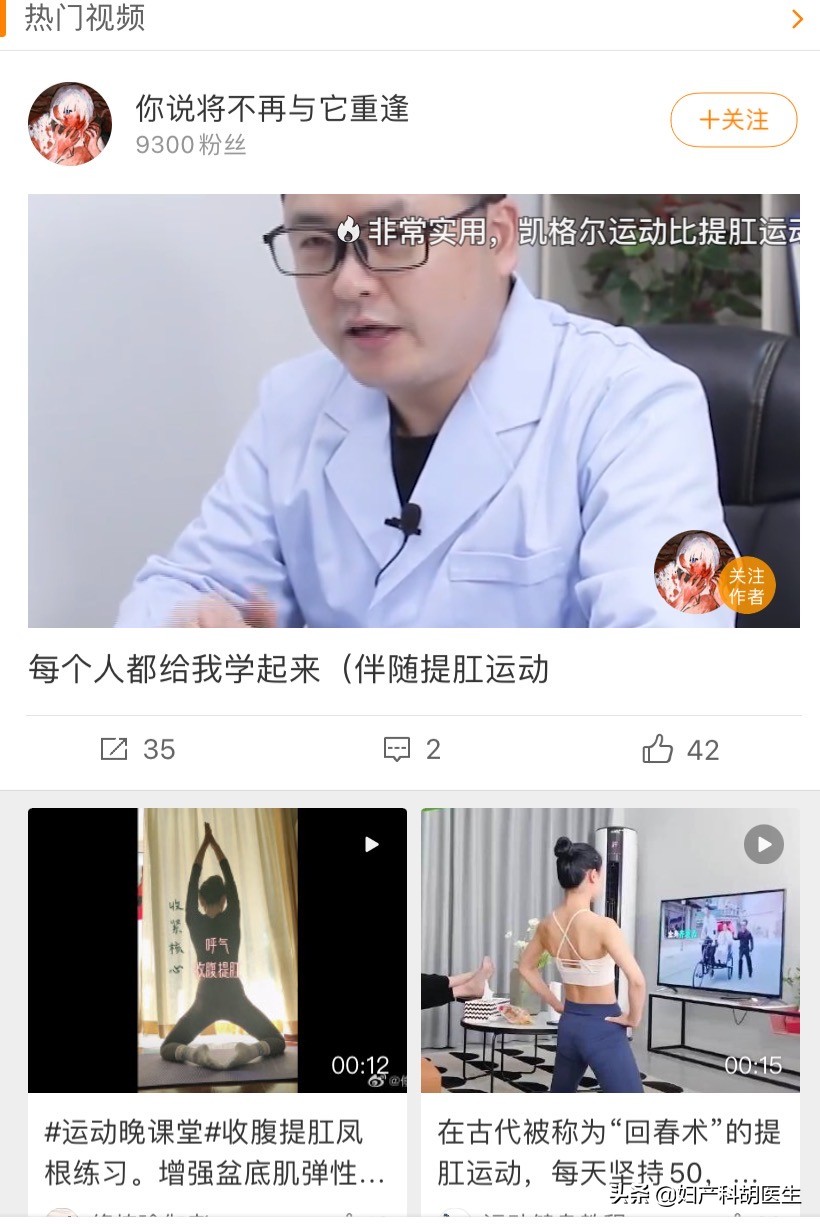Follow the creator via the +关注 button

733,119
